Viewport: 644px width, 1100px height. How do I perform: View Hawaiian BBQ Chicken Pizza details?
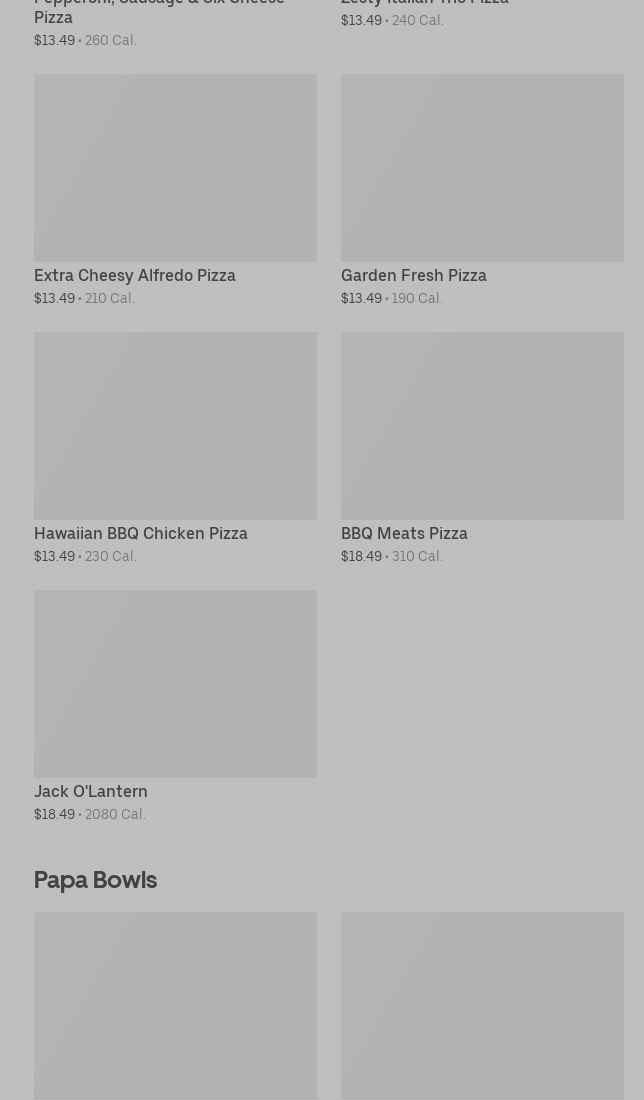coord(175,448)
